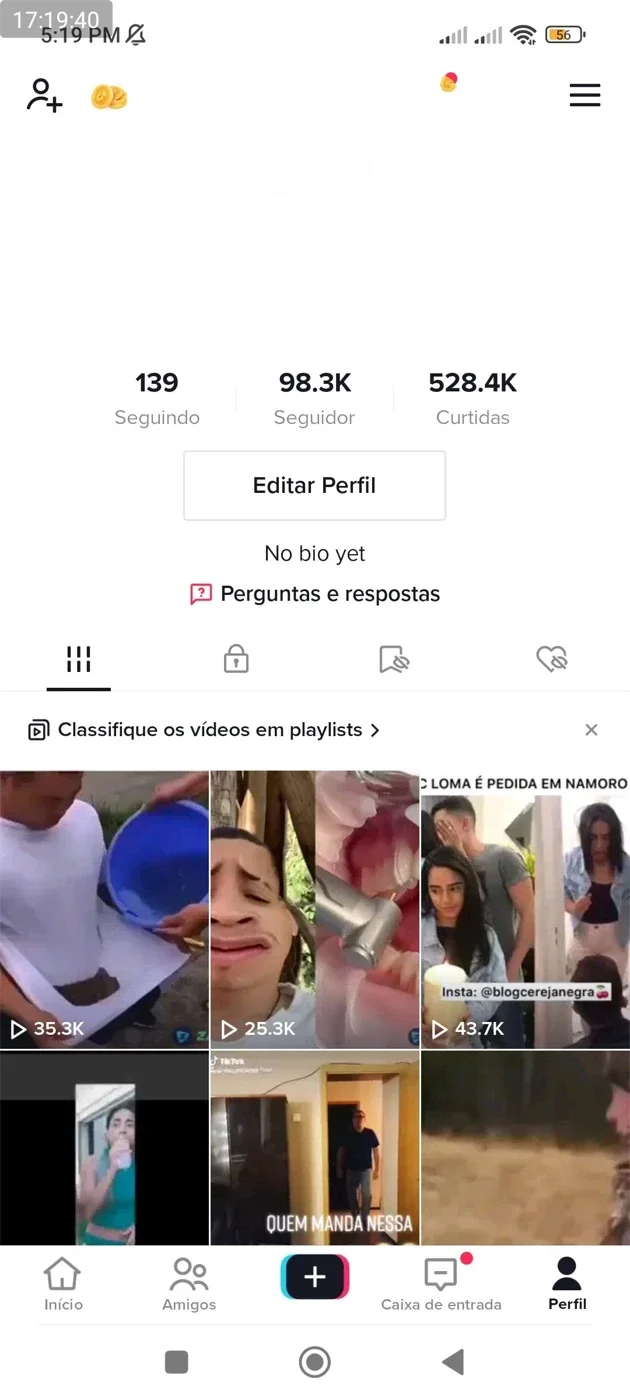
Task: View the Seguidor list
Action: pyautogui.click(x=315, y=398)
